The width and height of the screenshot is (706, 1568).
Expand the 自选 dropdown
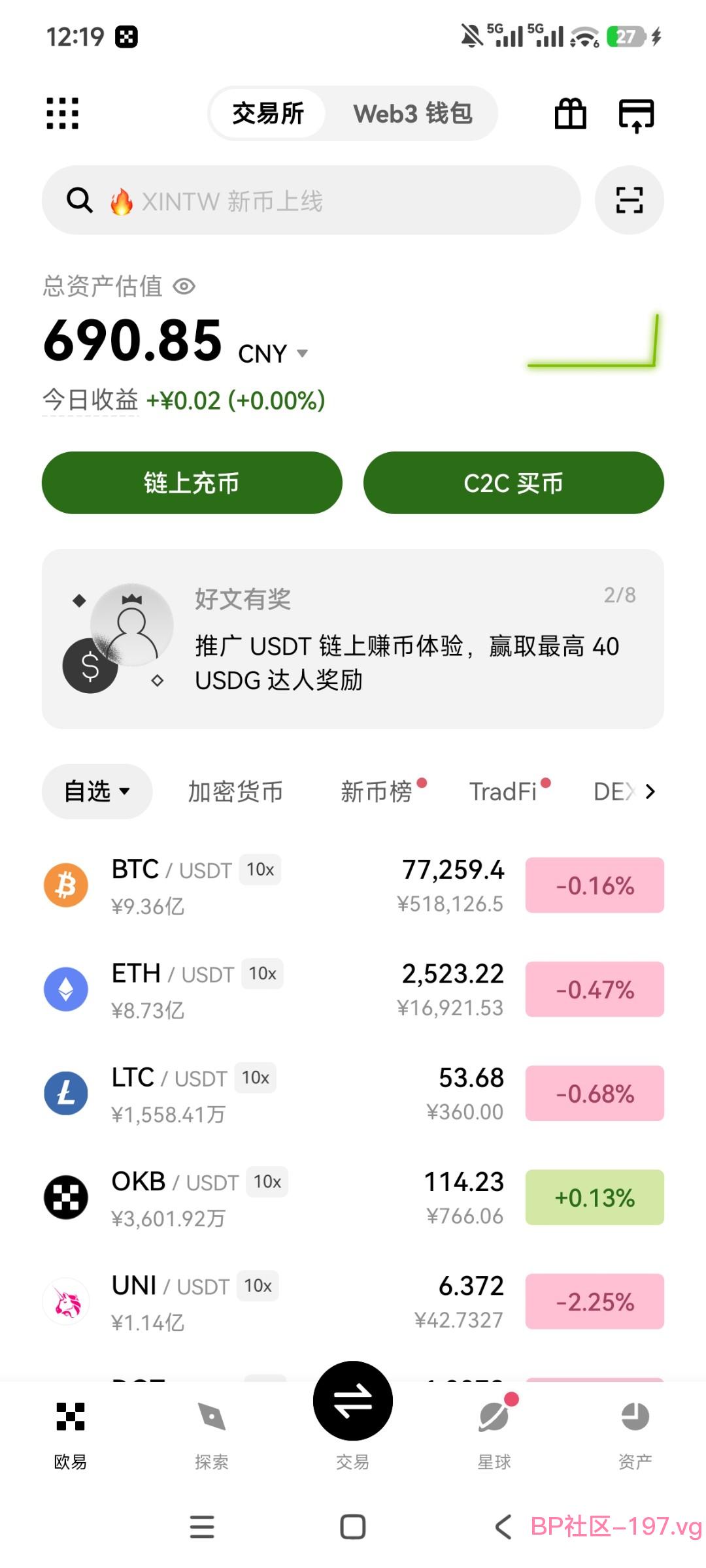click(97, 791)
